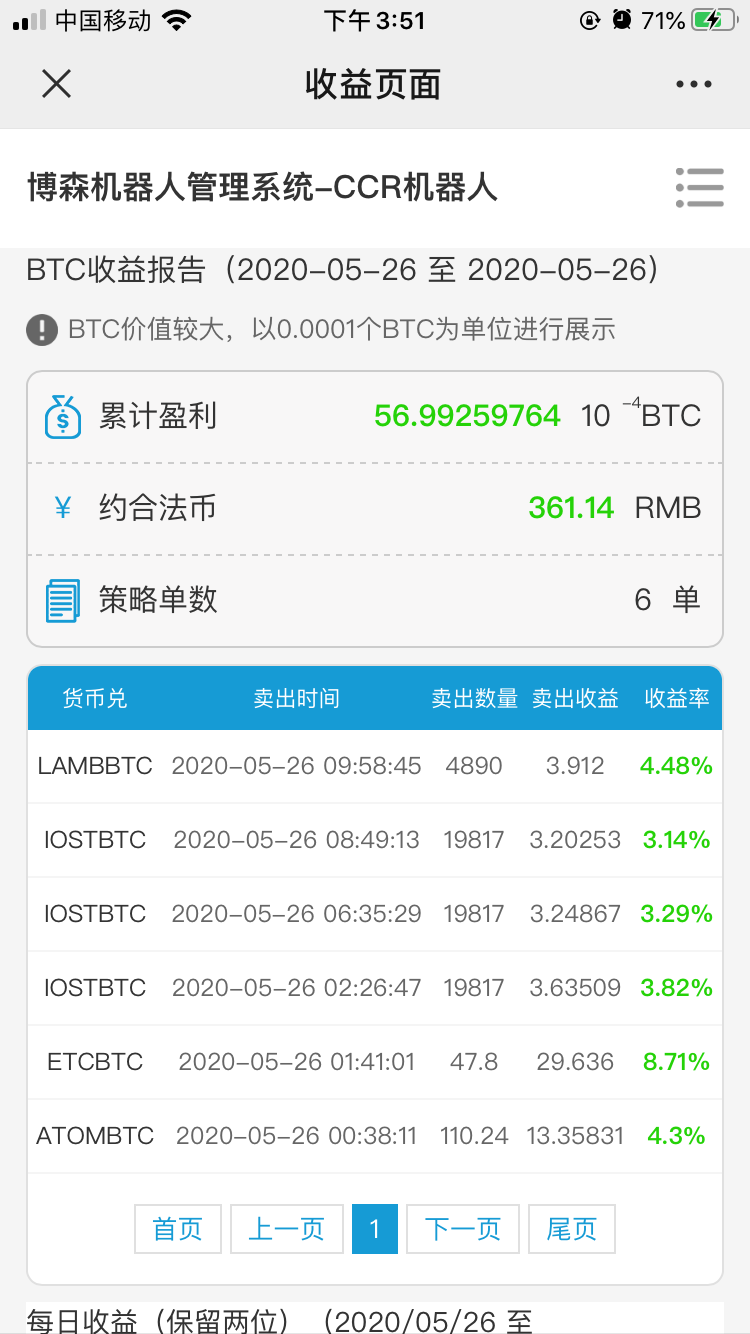Jump to 尾页 last page

pos(571,1229)
